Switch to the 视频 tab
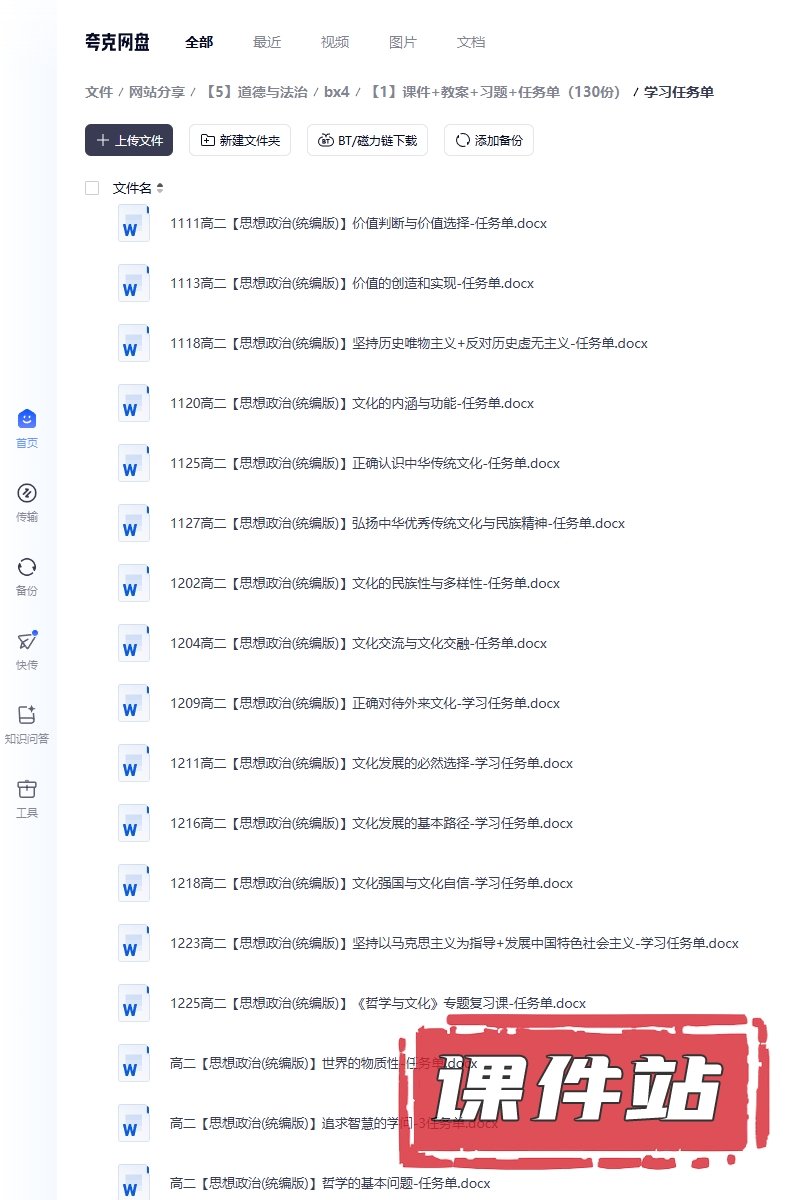This screenshot has width=800, height=1200. click(x=335, y=42)
